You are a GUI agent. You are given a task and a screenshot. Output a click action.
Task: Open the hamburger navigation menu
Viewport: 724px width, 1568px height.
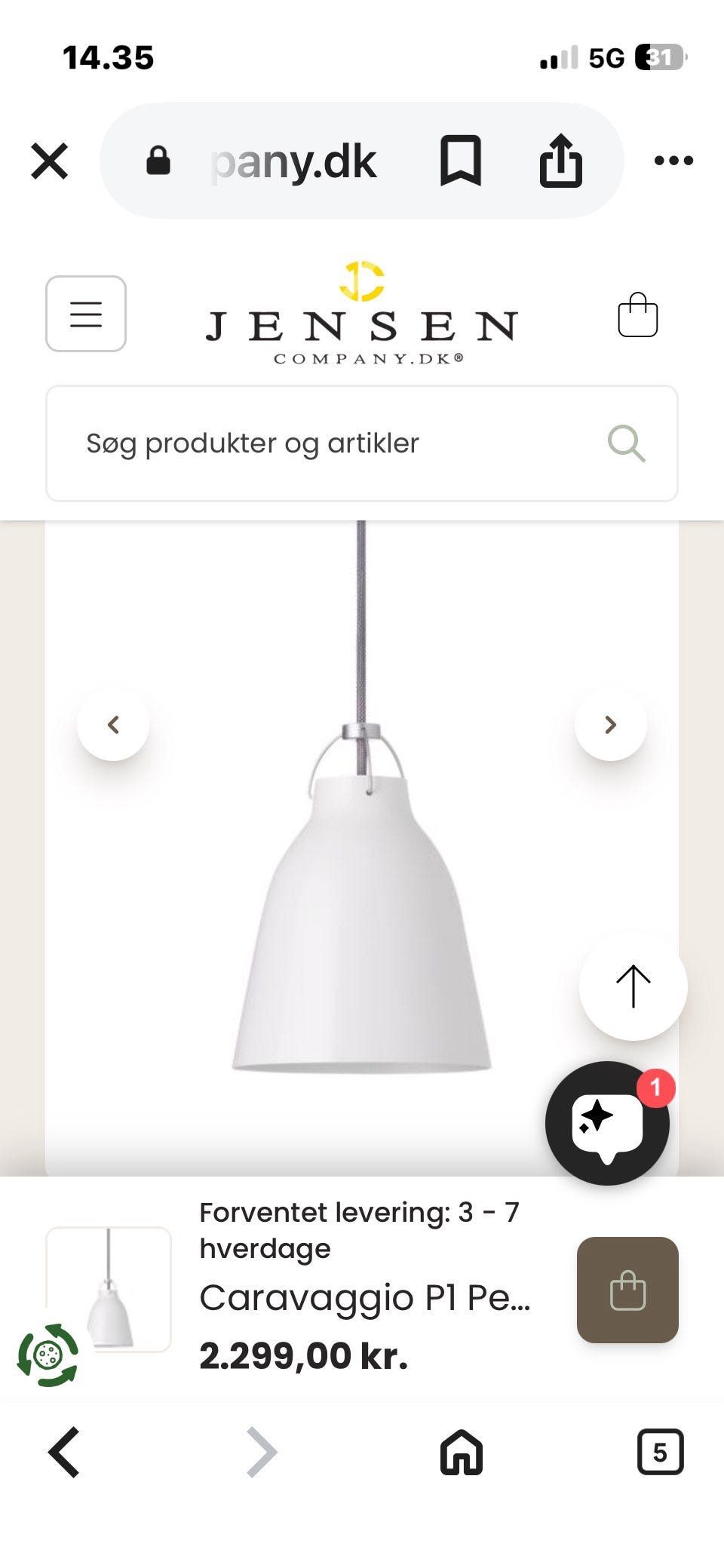(x=85, y=315)
